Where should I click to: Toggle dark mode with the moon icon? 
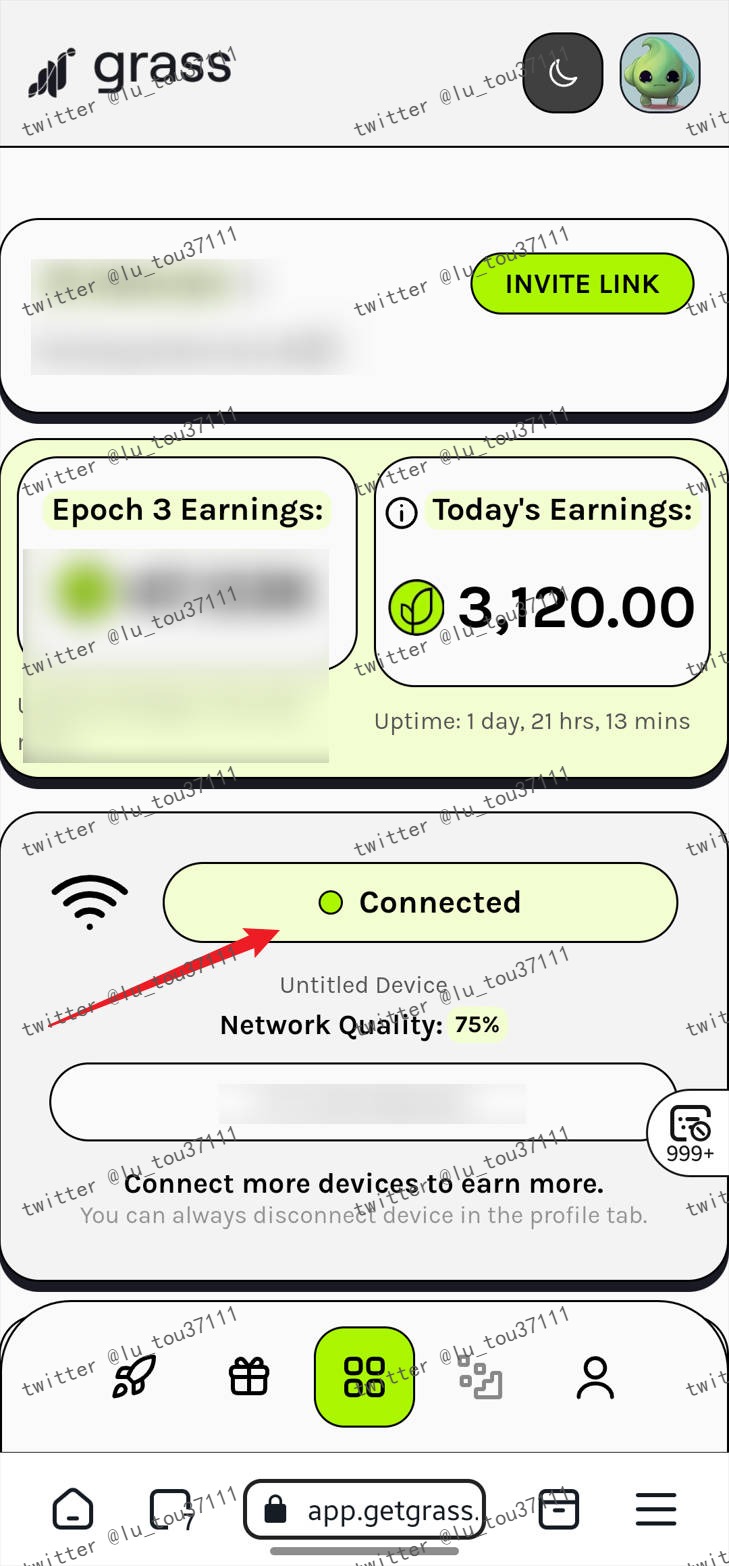(563, 73)
